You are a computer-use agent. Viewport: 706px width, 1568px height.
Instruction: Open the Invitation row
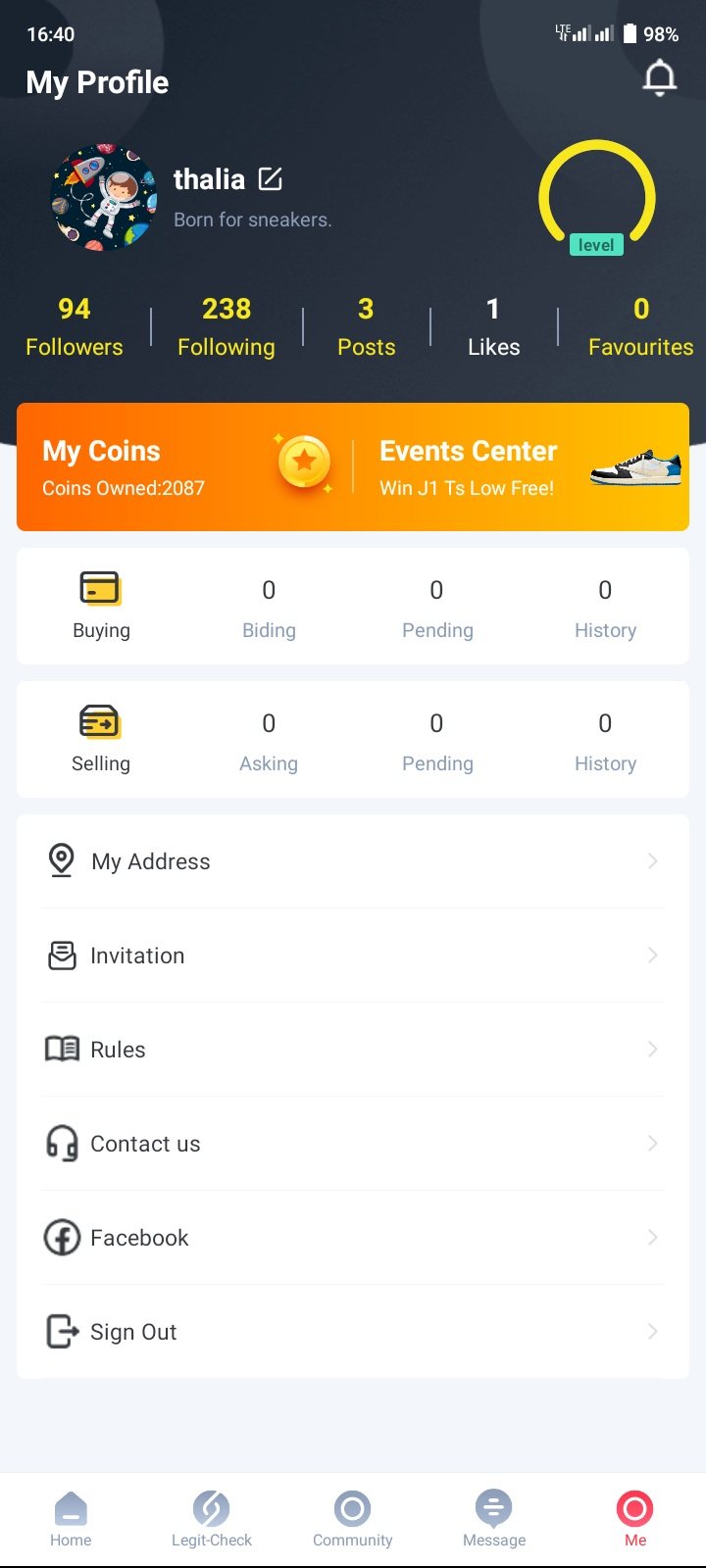(x=353, y=955)
